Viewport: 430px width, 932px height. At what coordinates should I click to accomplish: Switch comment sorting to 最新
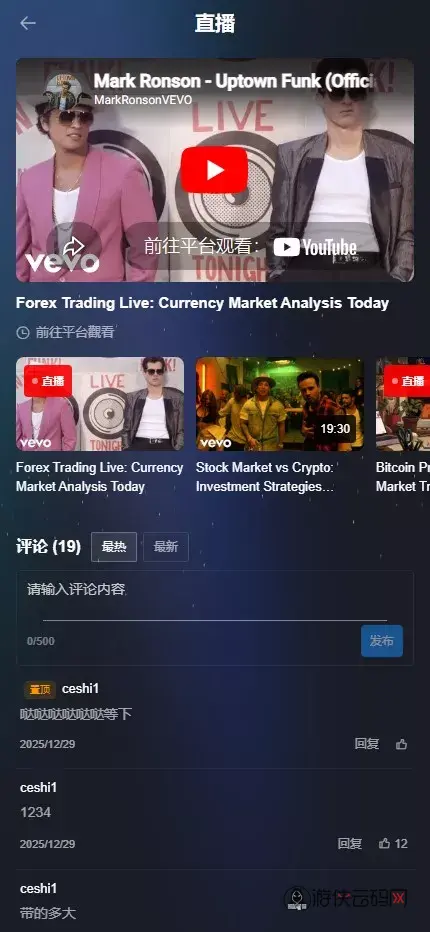tap(166, 547)
